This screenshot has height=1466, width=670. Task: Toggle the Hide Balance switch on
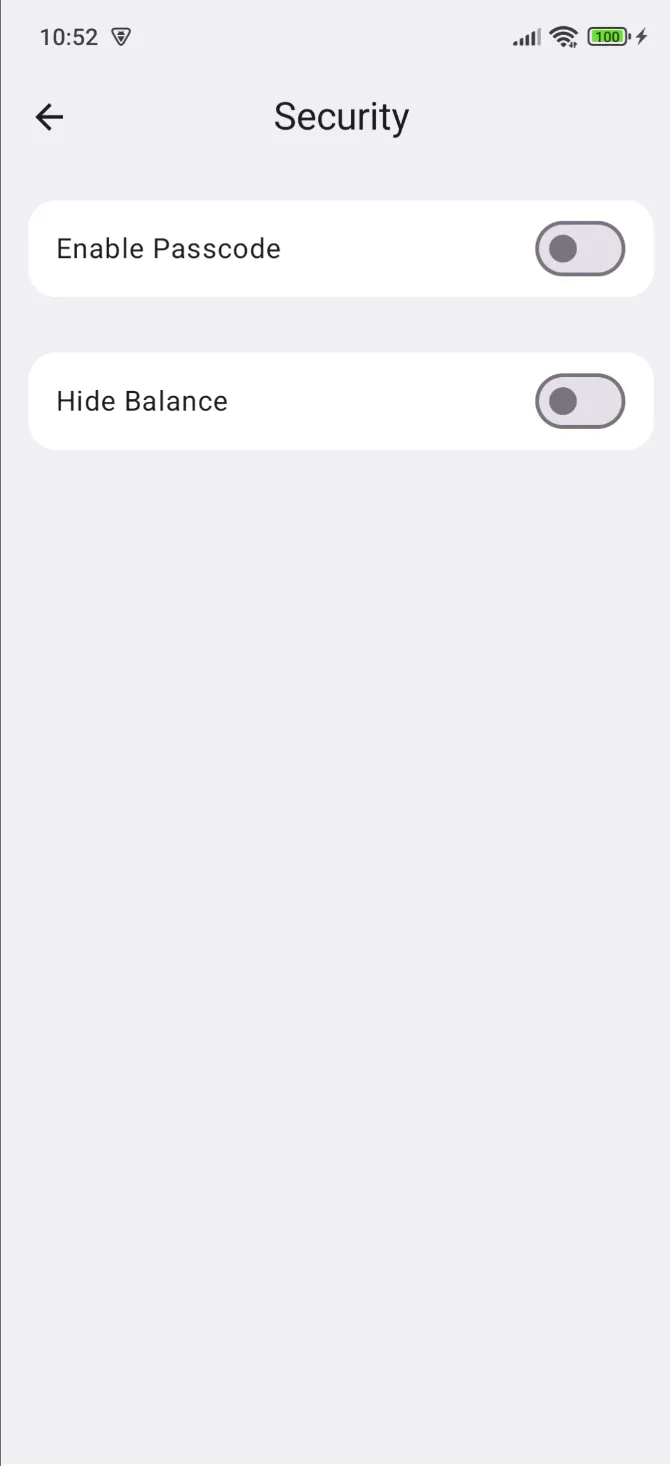click(x=579, y=401)
